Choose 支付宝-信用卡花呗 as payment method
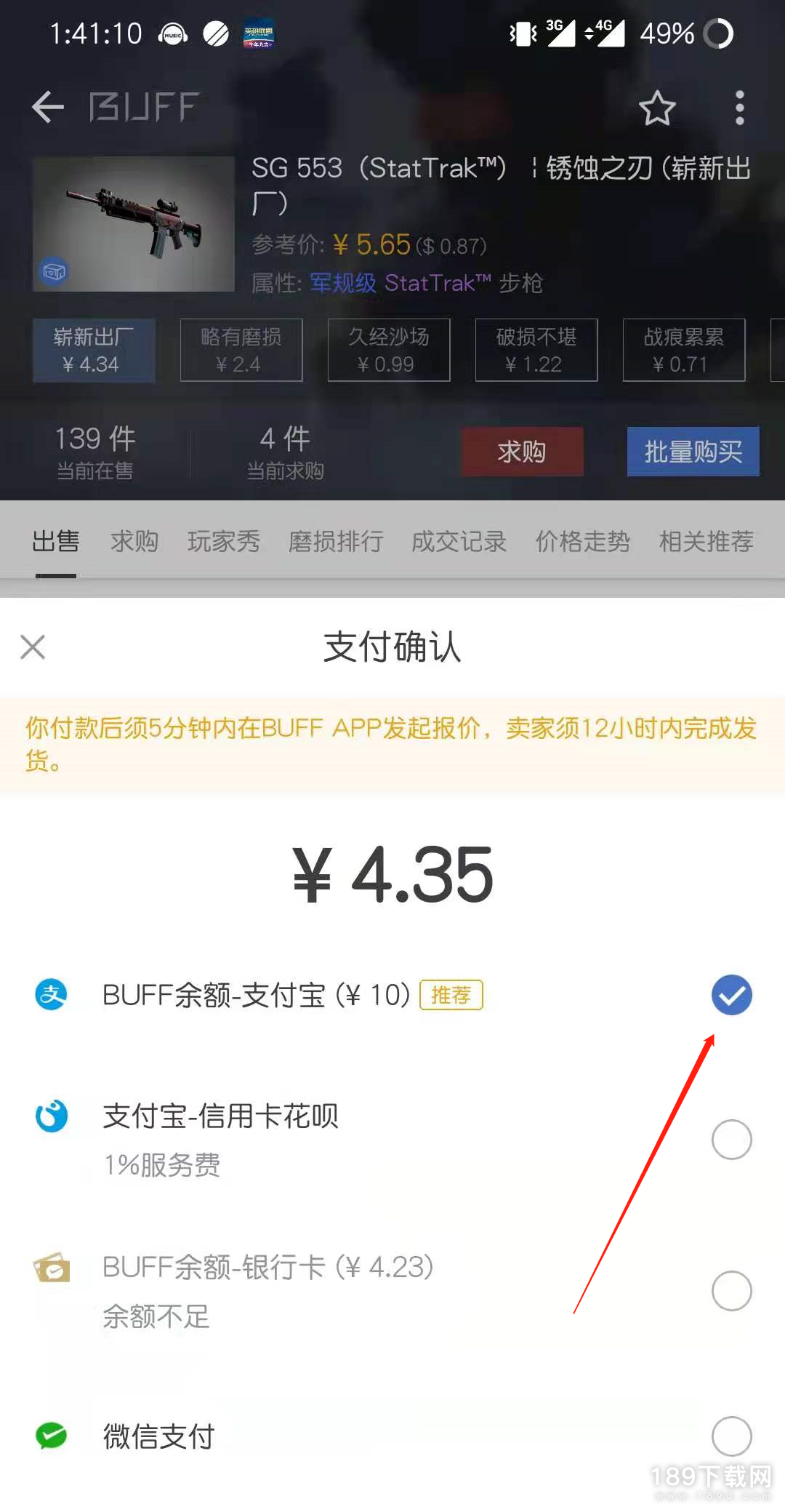The width and height of the screenshot is (785, 1512). [x=731, y=1140]
